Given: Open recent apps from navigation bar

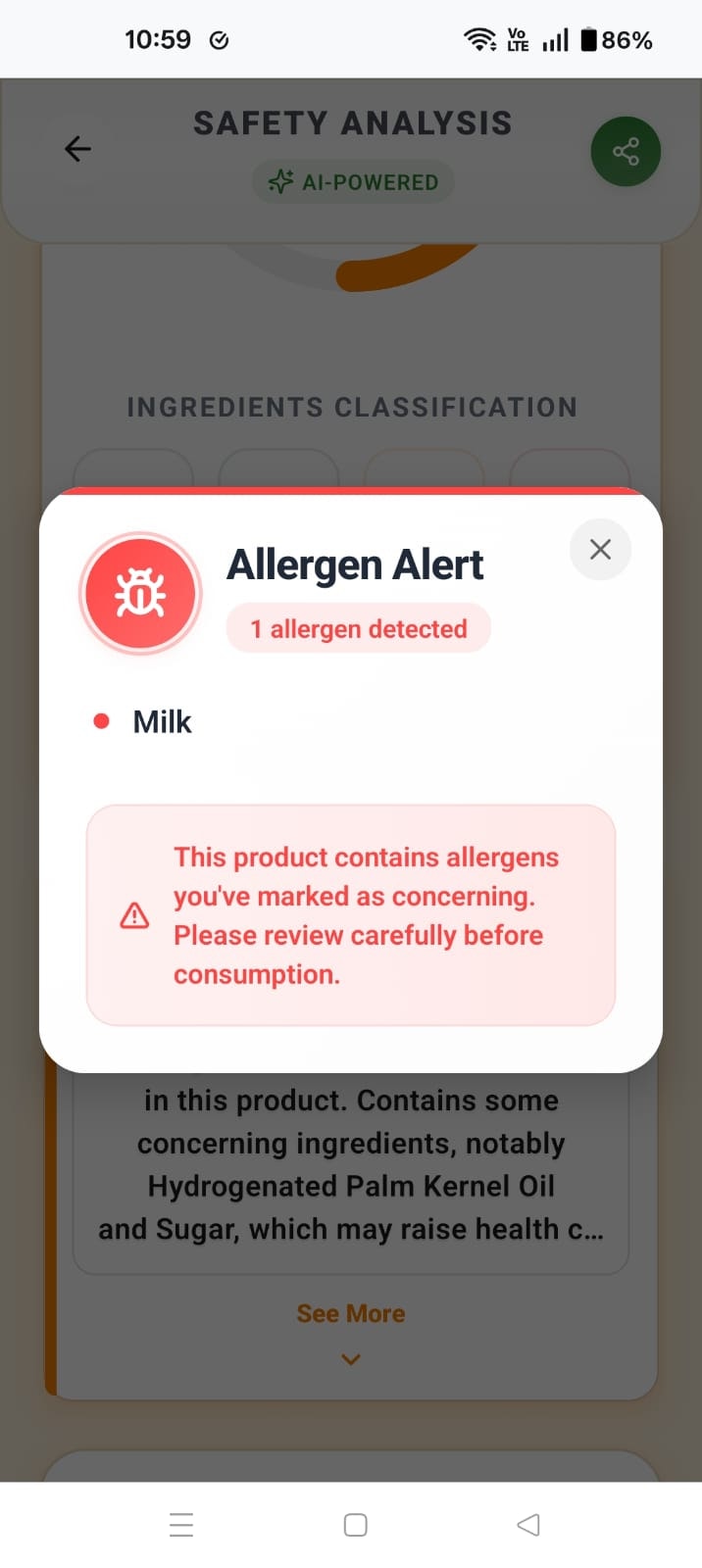Looking at the screenshot, I should click(x=181, y=1525).
